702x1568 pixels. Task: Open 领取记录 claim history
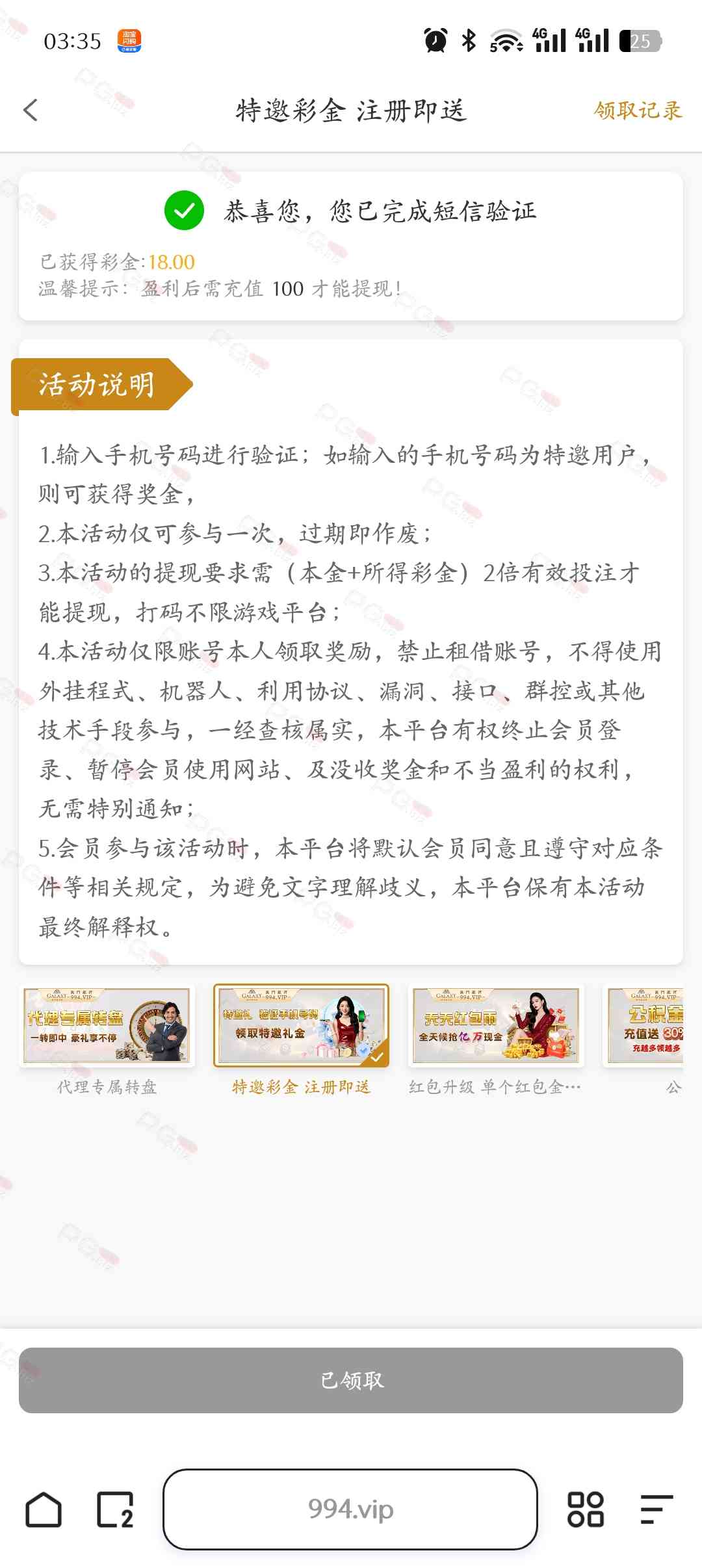pyautogui.click(x=638, y=111)
